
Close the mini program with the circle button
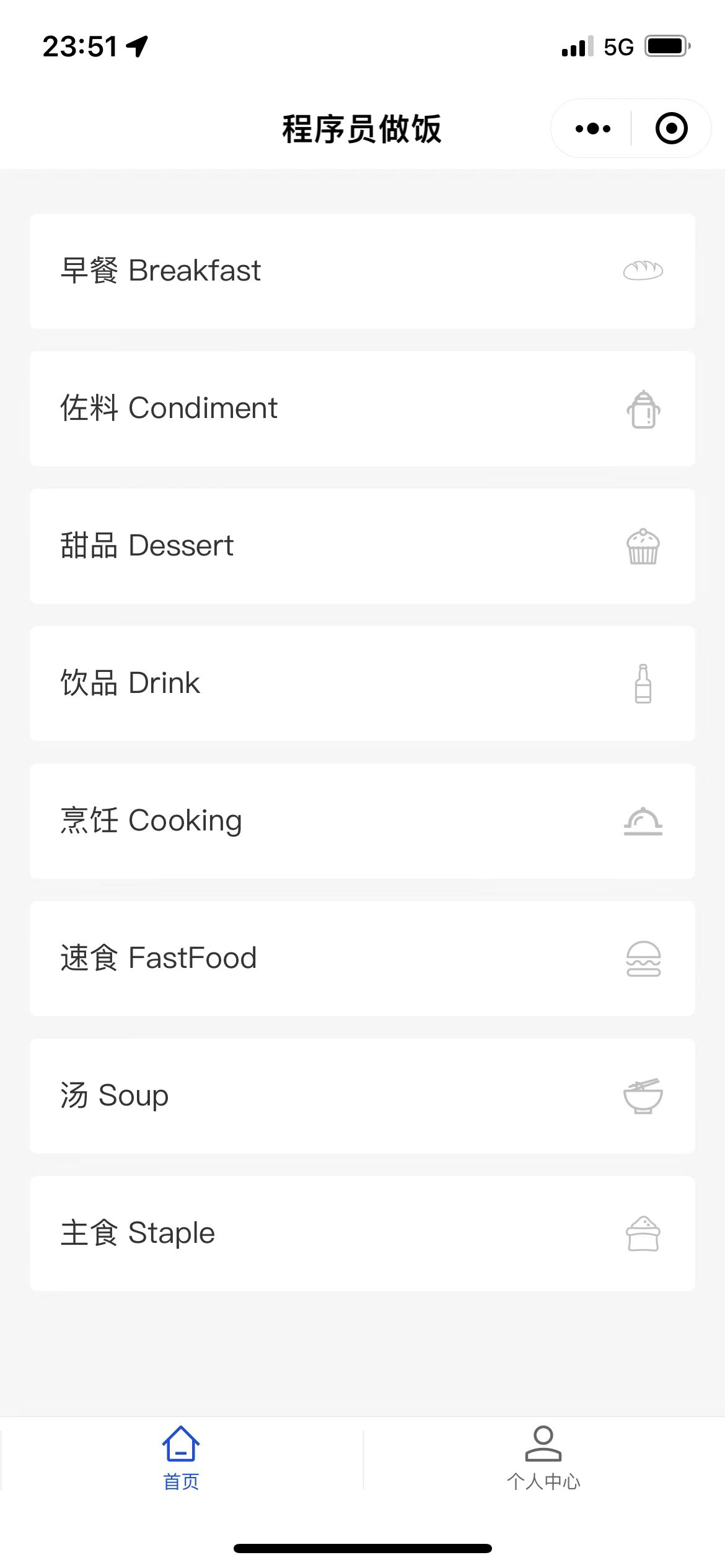(671, 129)
